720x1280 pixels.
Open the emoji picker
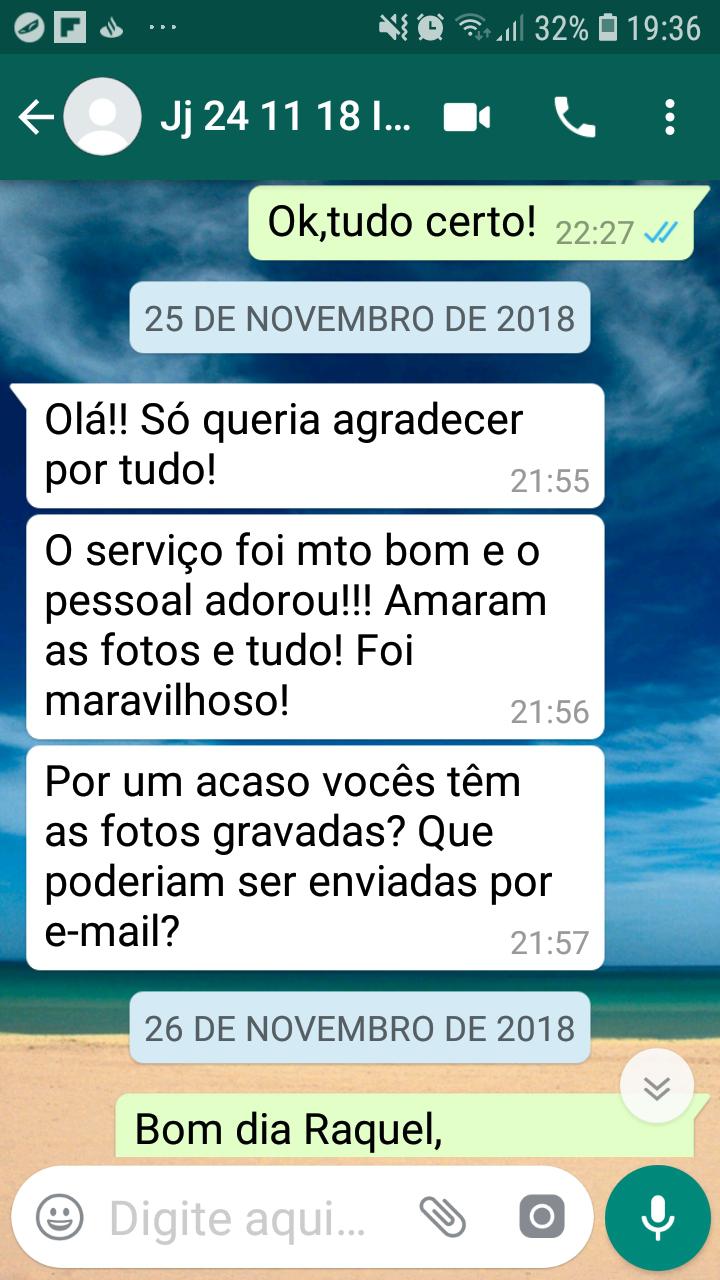pos(60,1217)
